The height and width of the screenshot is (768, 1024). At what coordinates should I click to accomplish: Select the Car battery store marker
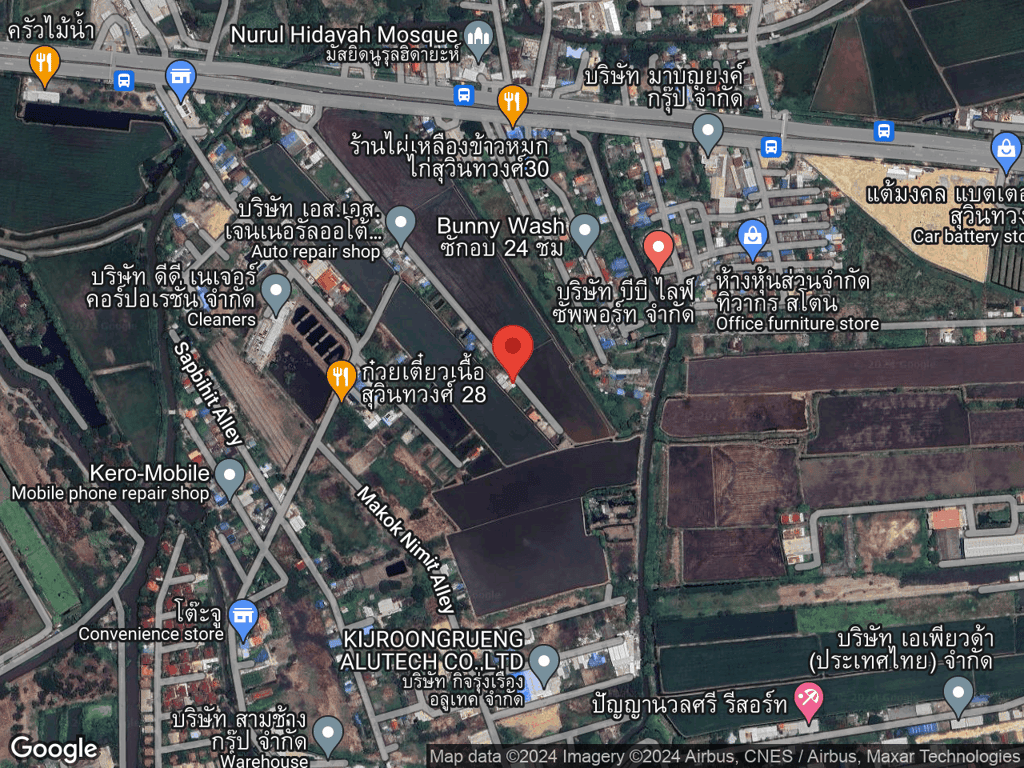1005,150
